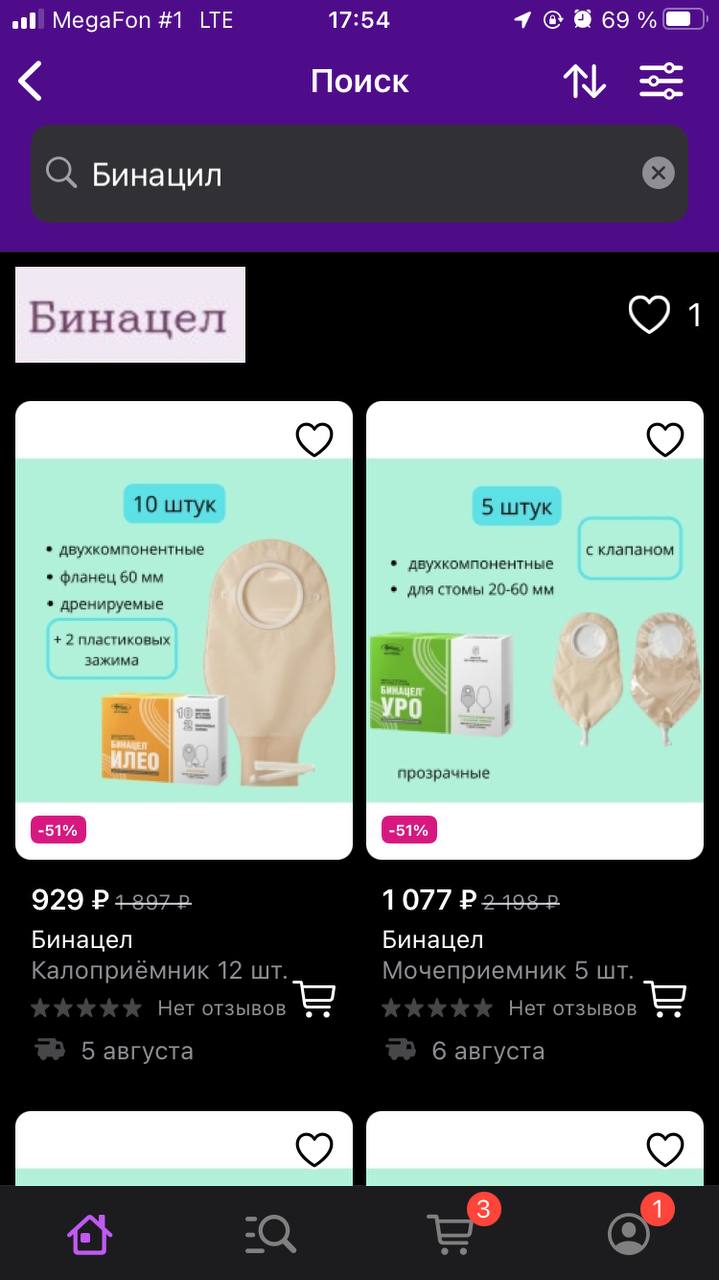Open the sort options arrows icon
This screenshot has width=719, height=1280.
pos(584,81)
